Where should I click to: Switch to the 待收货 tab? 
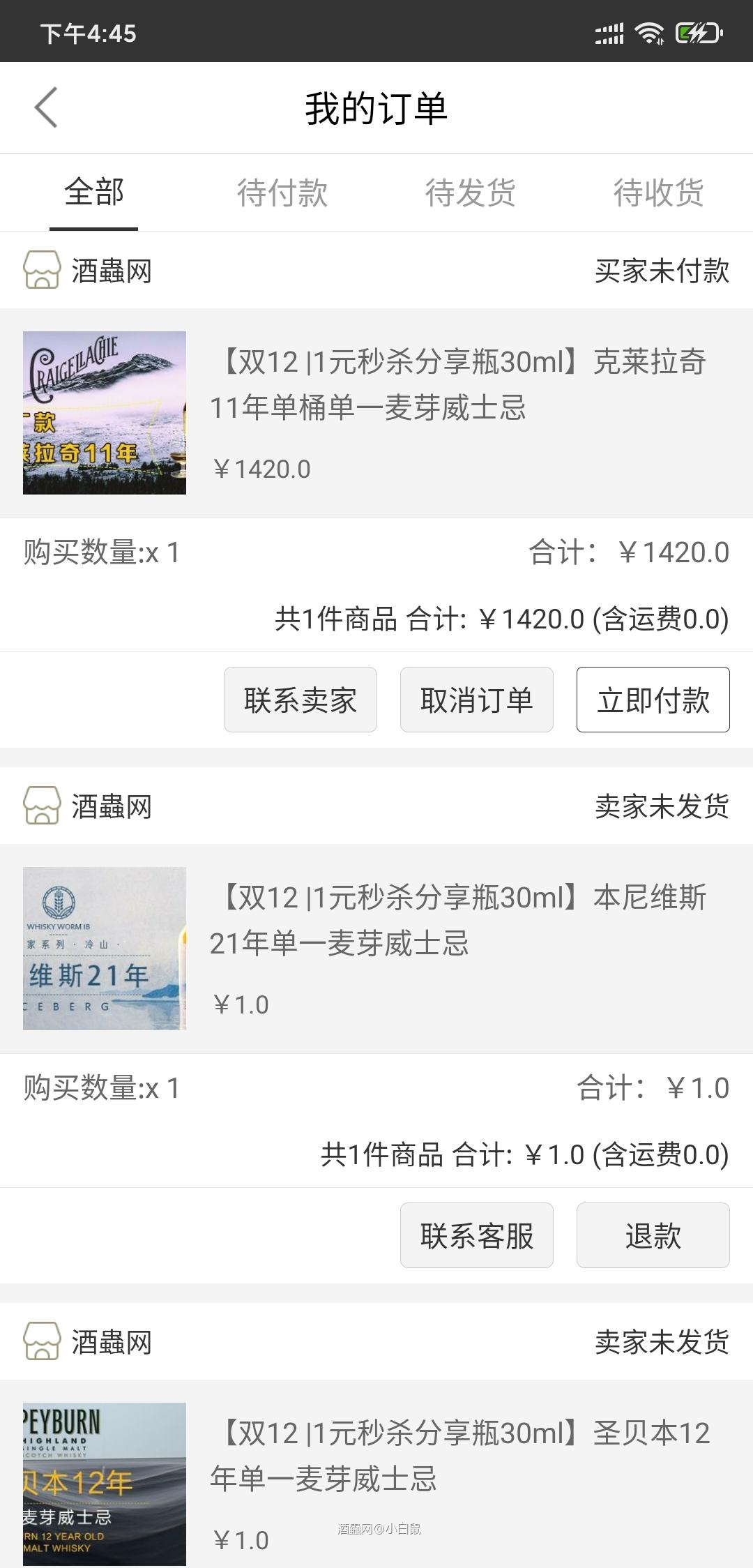659,193
